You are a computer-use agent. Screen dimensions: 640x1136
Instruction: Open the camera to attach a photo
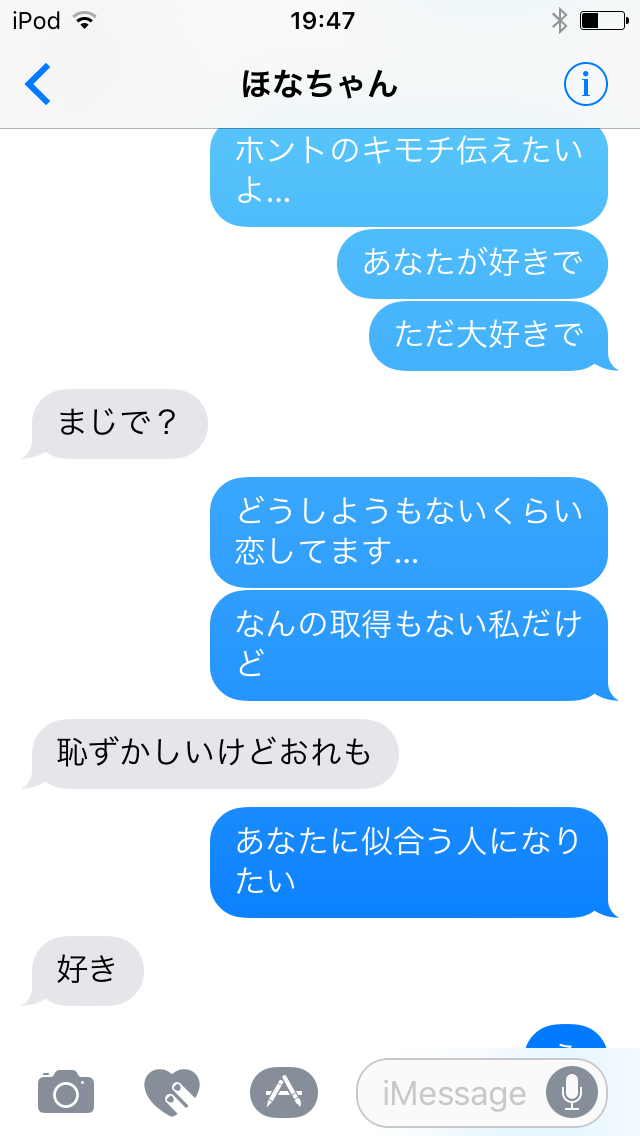click(x=66, y=1092)
